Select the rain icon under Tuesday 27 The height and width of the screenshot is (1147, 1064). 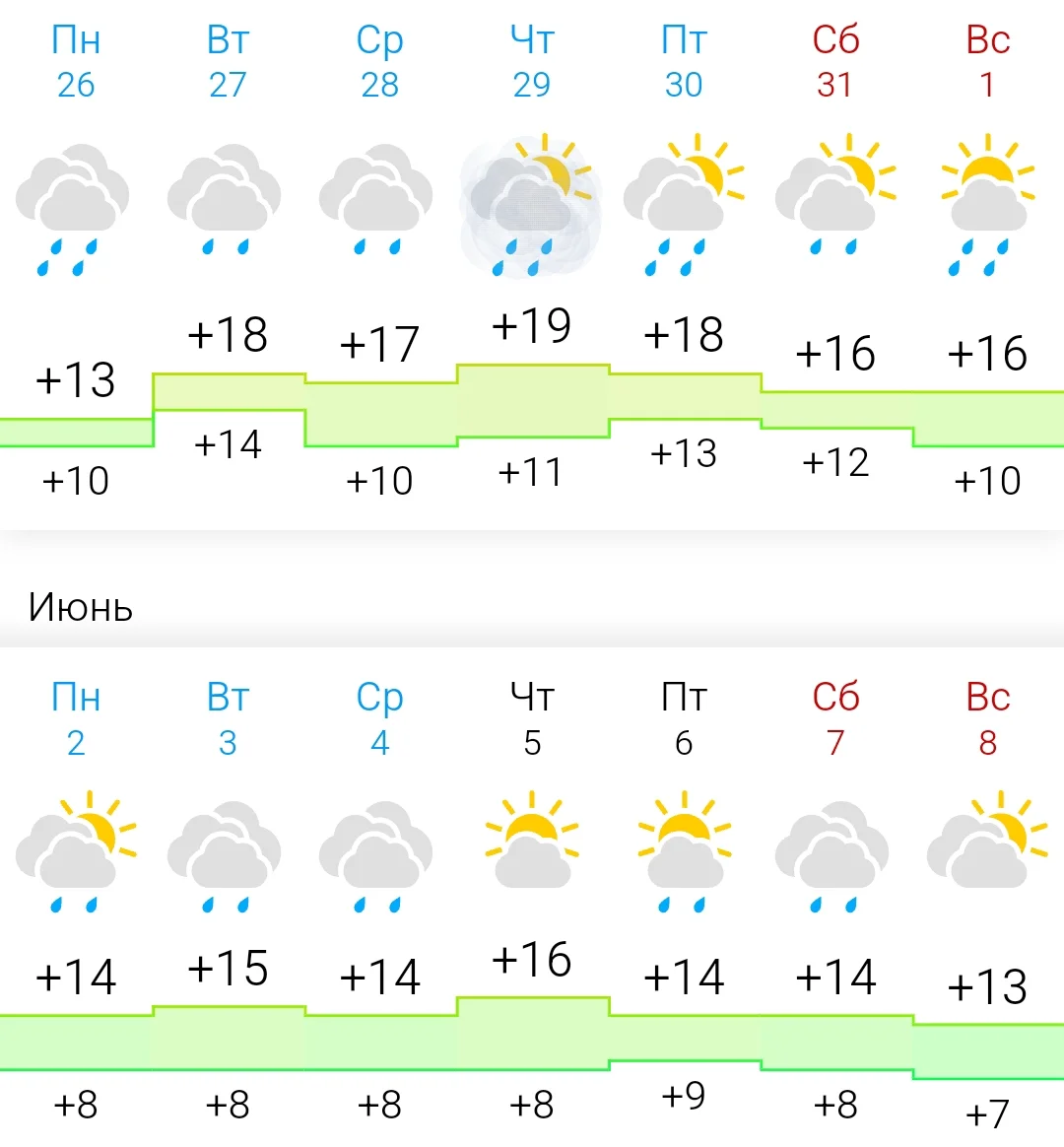tap(223, 202)
